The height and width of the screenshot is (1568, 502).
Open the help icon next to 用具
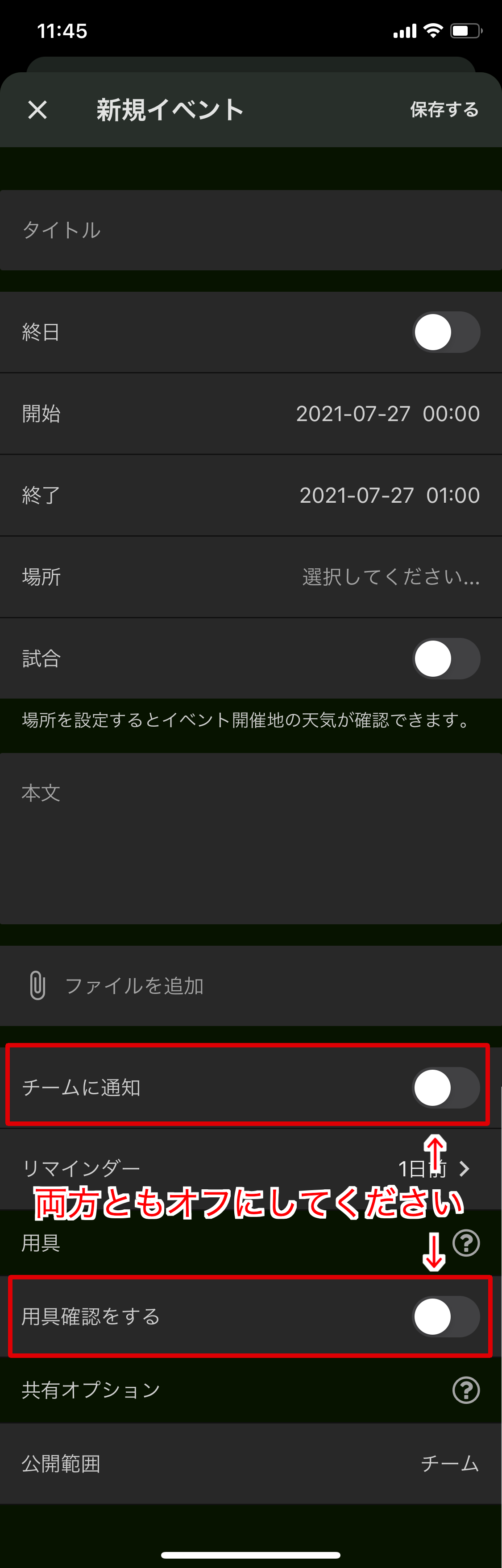(466, 1242)
